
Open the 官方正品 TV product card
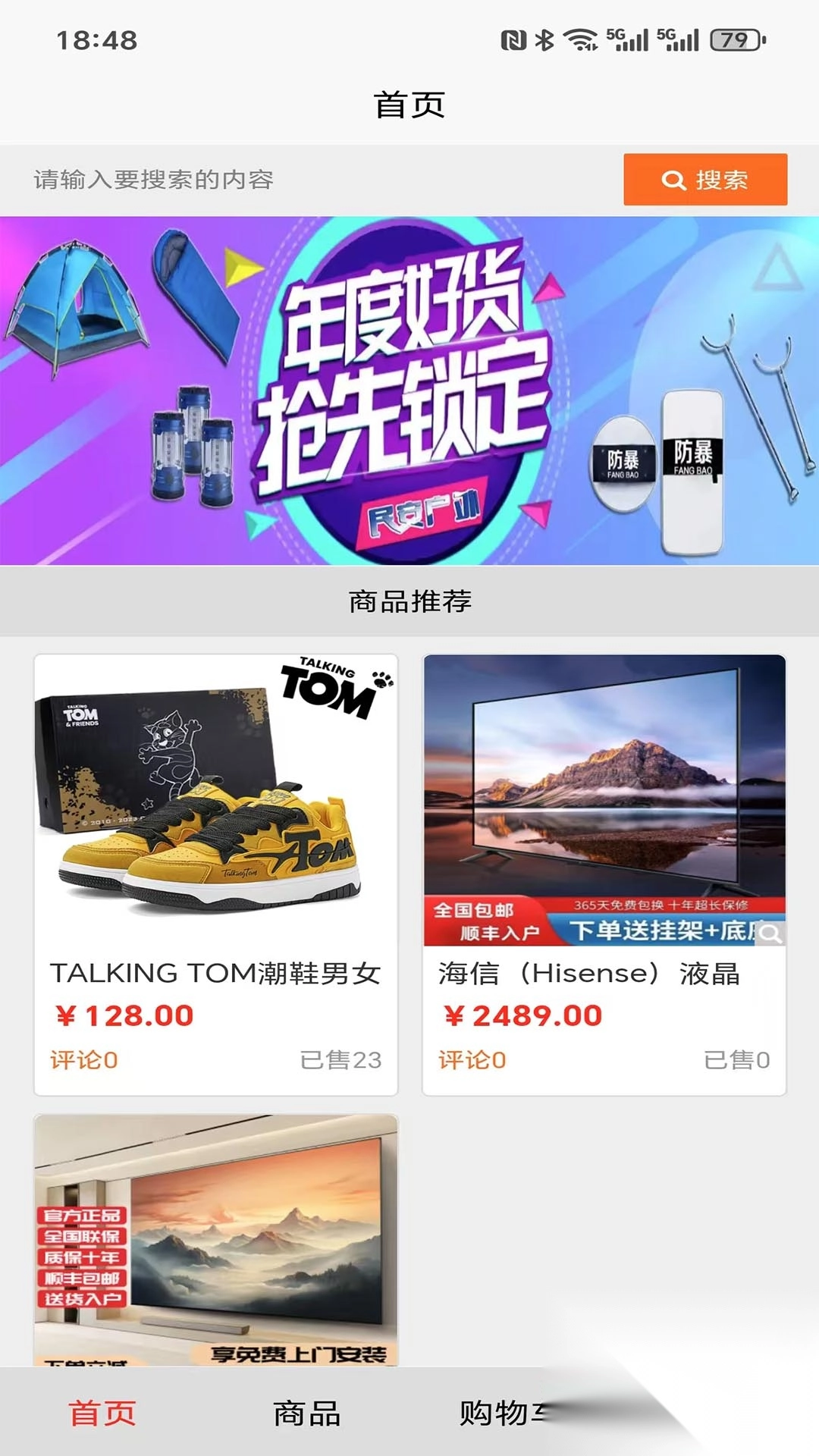(x=216, y=1240)
